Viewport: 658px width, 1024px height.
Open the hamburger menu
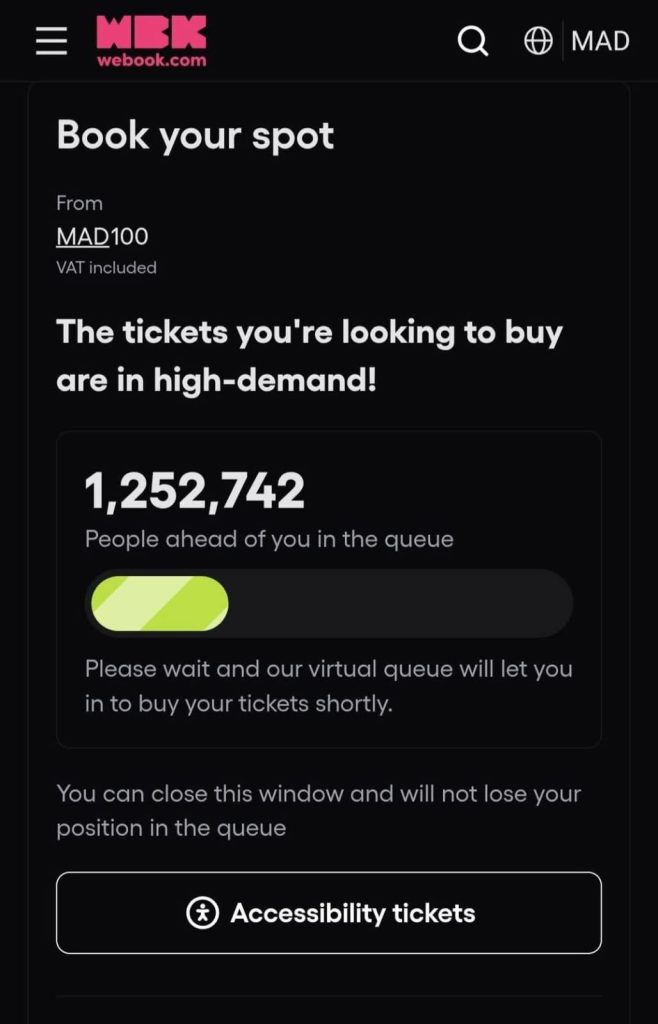click(x=51, y=41)
